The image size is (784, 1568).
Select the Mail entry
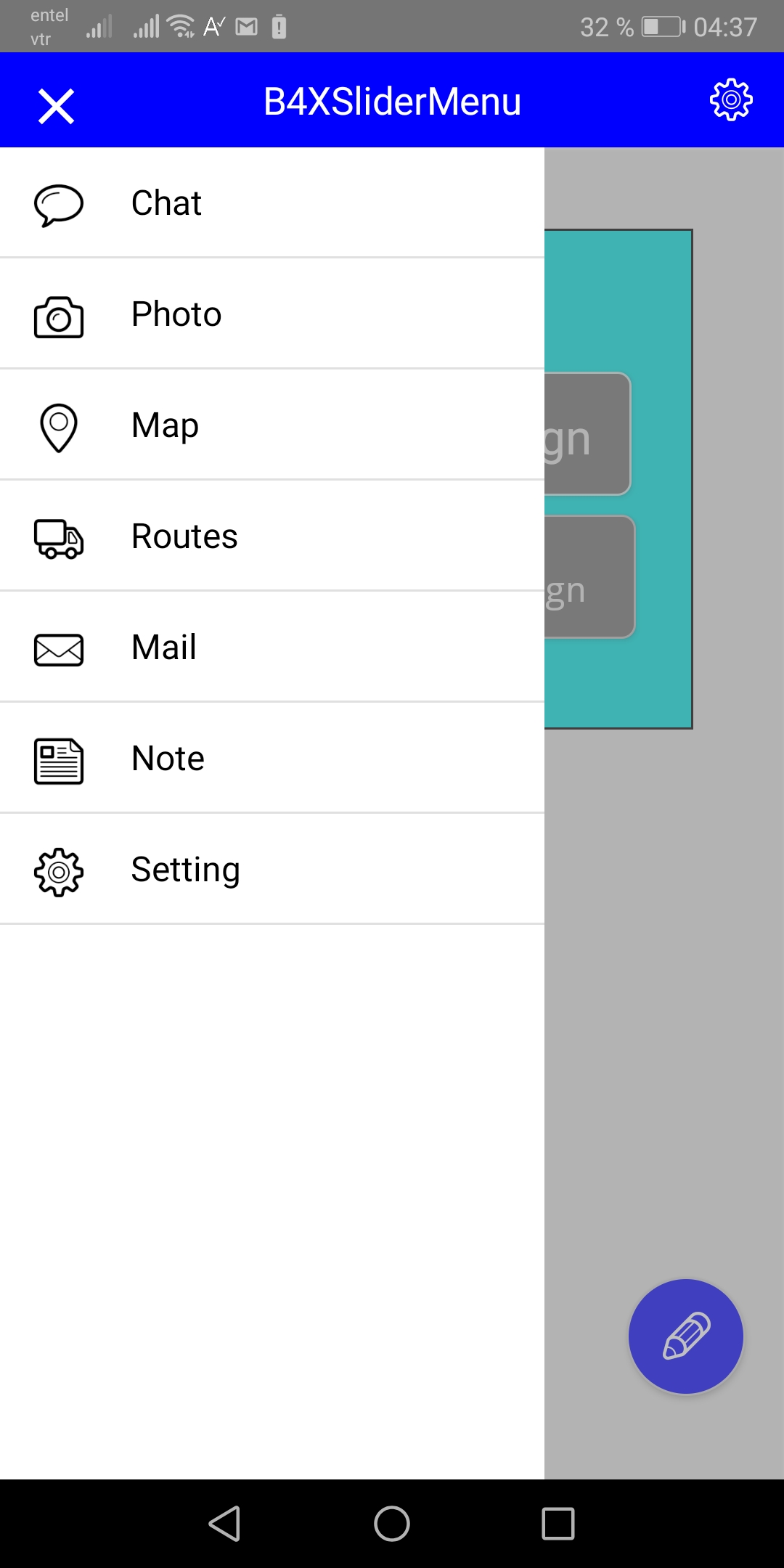[x=272, y=648]
